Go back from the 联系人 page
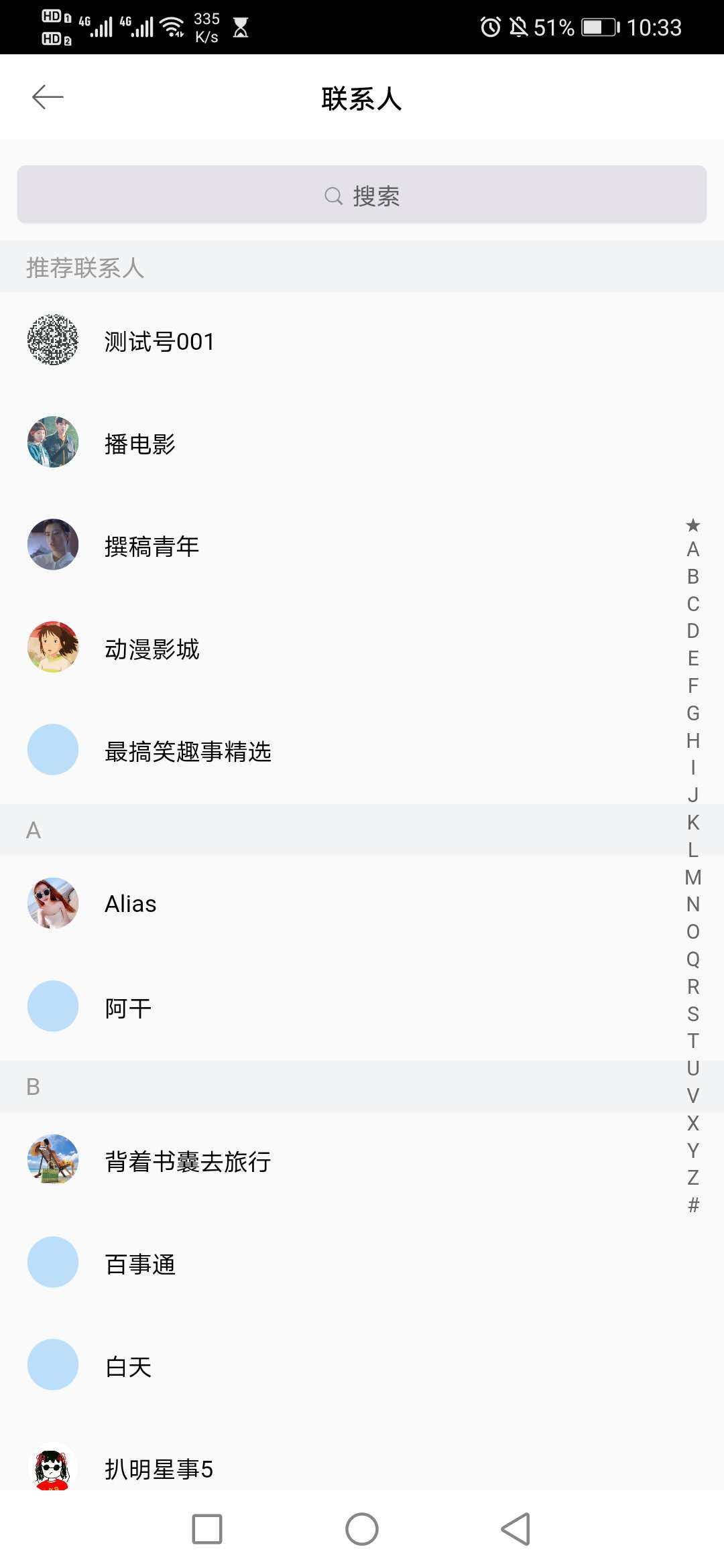Viewport: 724px width, 1568px height. [x=48, y=97]
